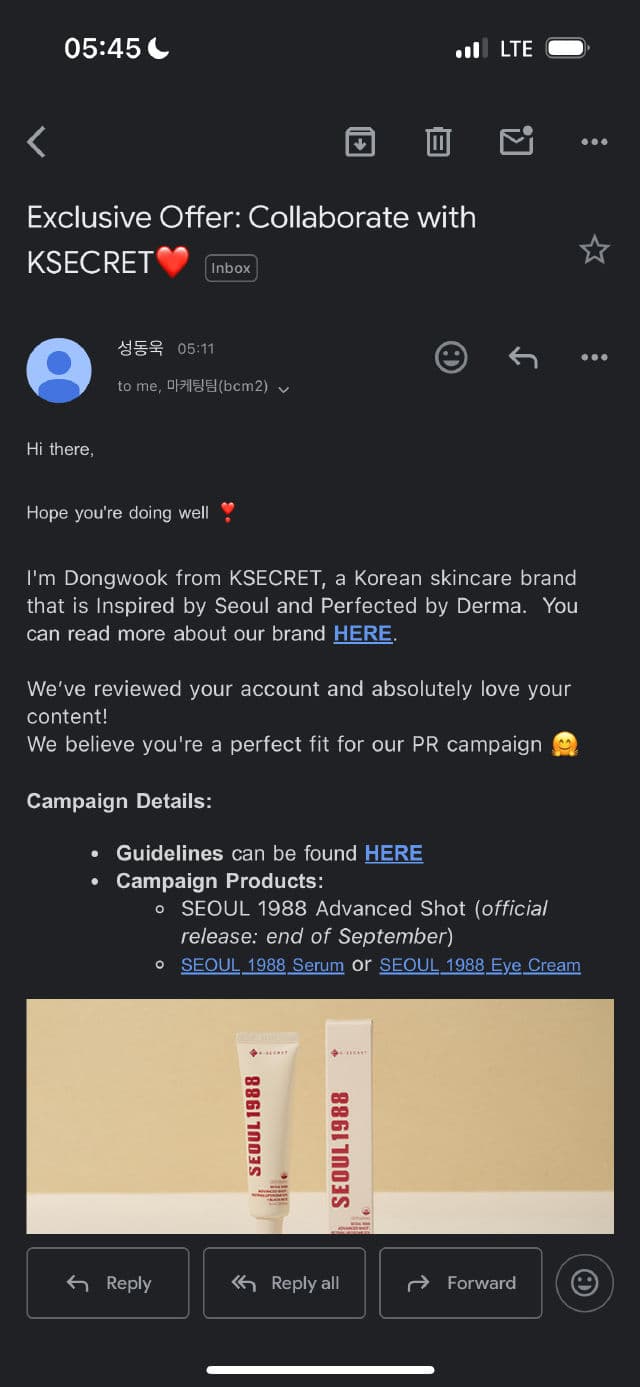Open the message options menu near the sender

tap(594, 357)
